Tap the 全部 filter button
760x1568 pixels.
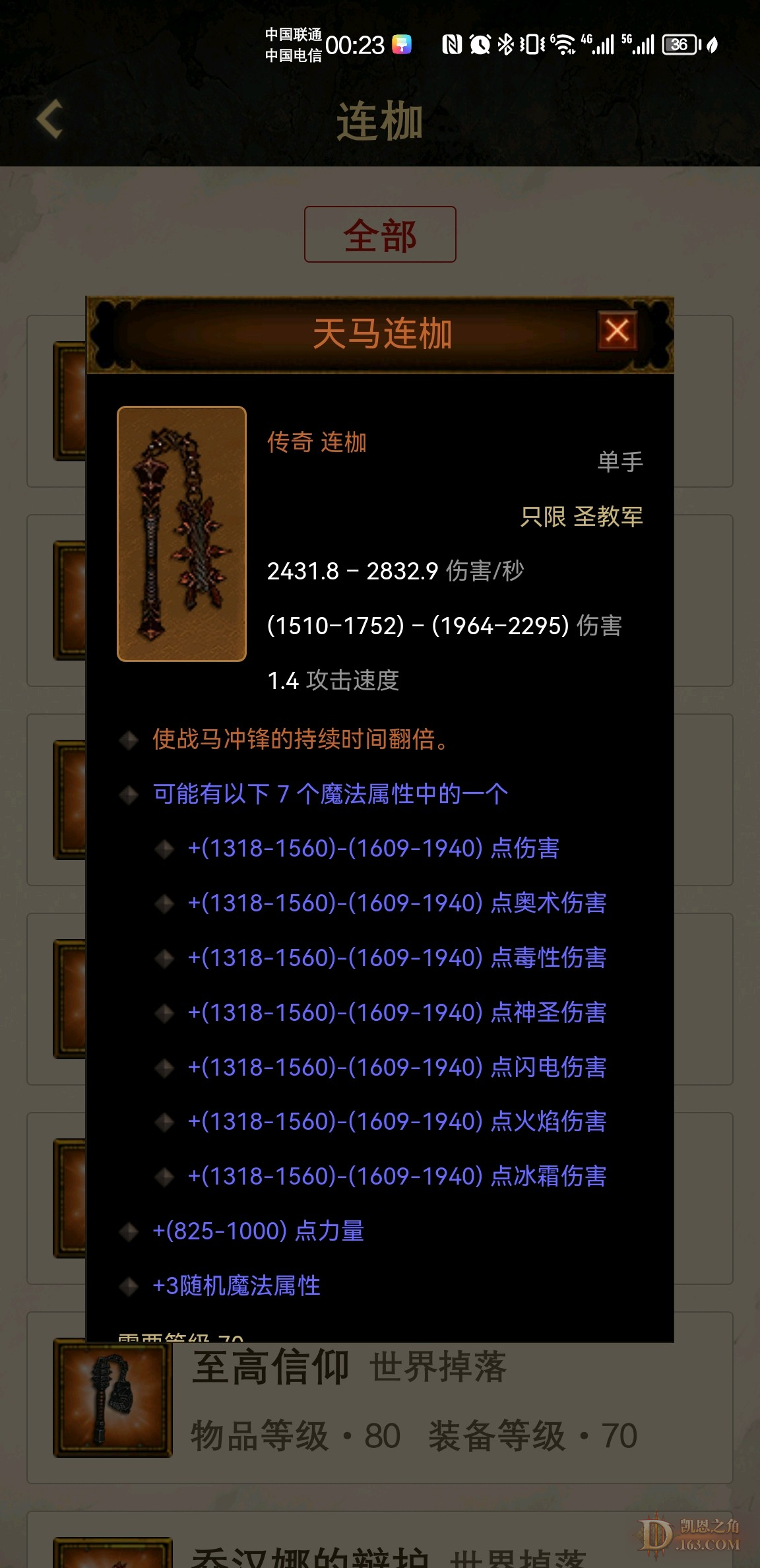380,235
